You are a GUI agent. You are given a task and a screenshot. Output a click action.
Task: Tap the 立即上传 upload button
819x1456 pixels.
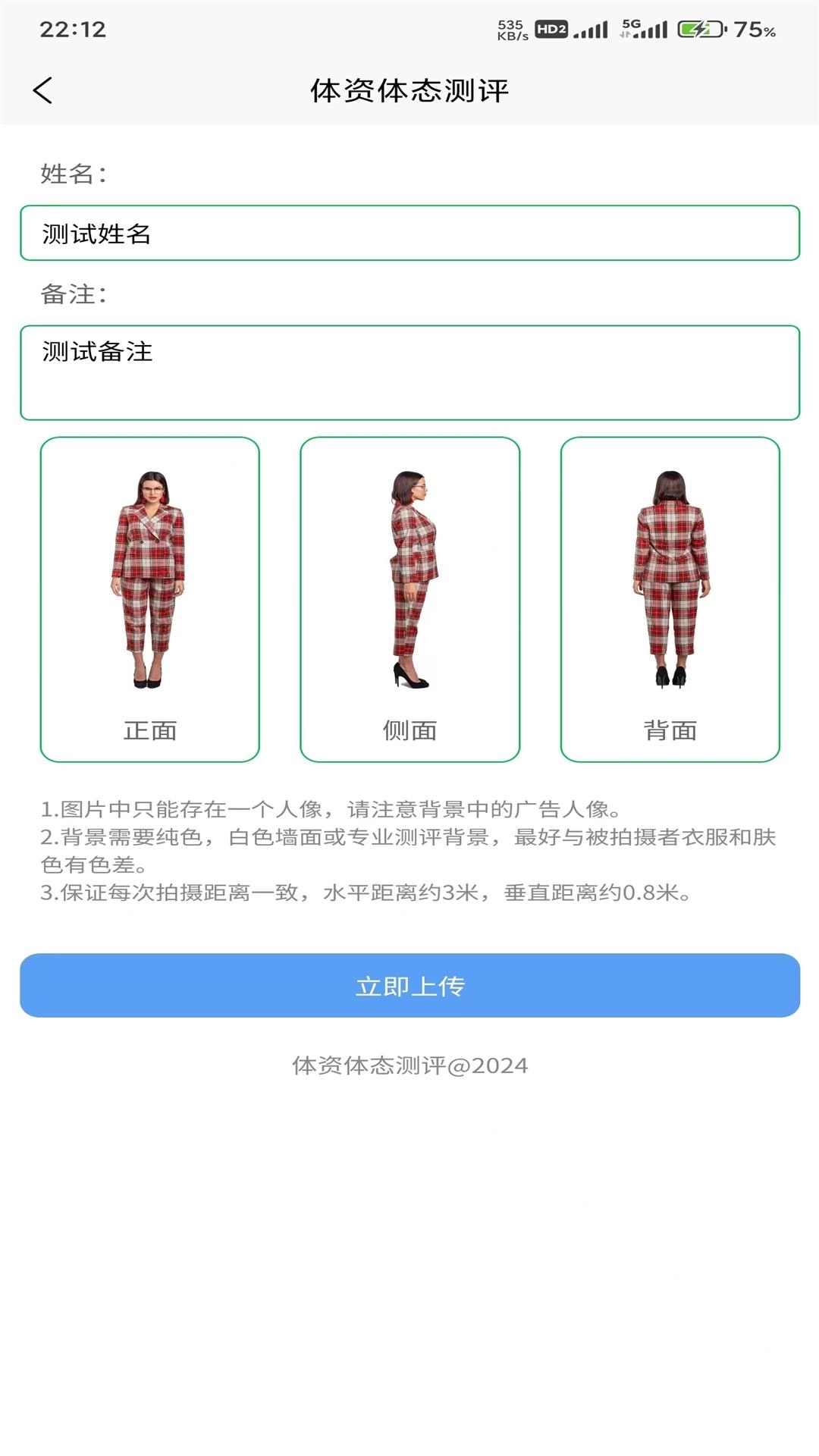pyautogui.click(x=409, y=987)
